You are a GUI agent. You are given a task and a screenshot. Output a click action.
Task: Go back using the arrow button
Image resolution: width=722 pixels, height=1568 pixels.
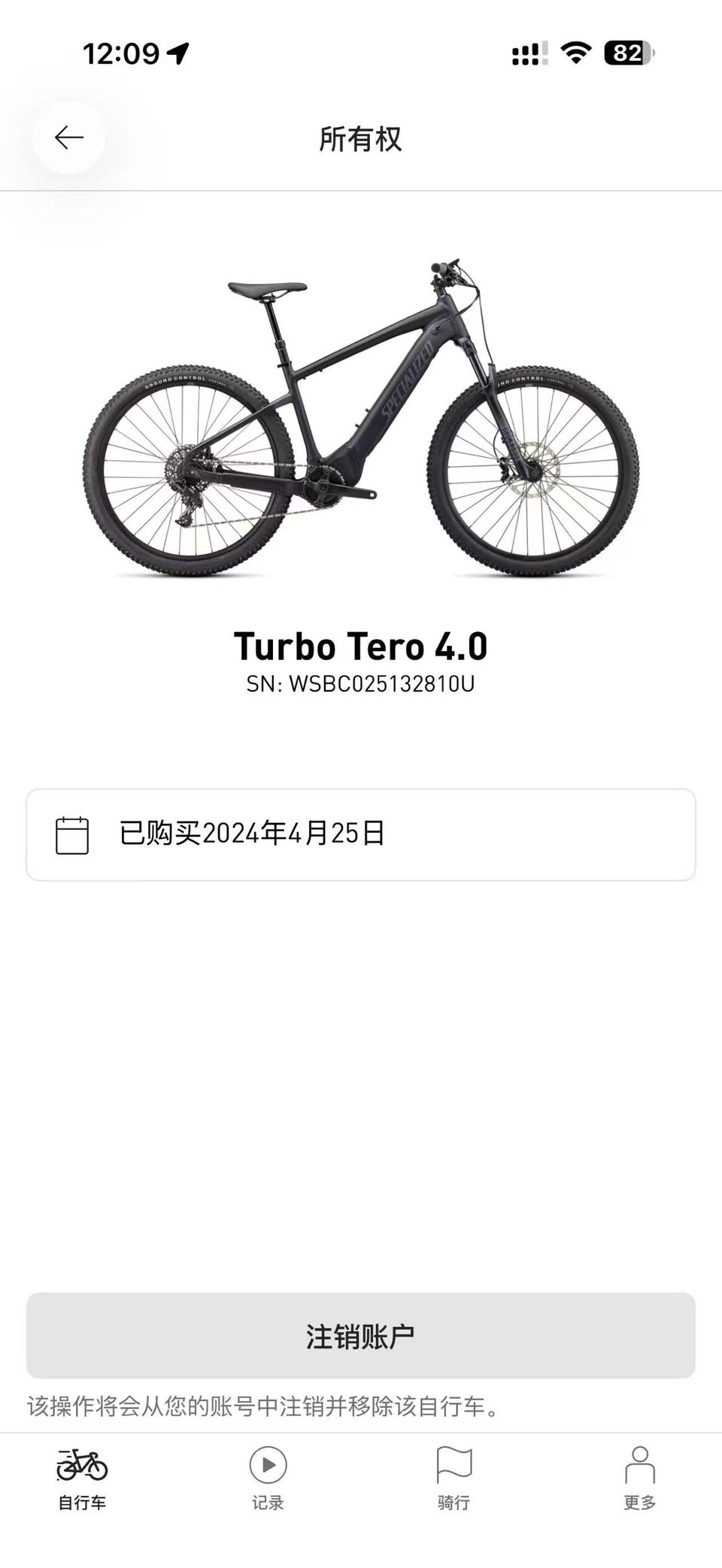click(68, 138)
